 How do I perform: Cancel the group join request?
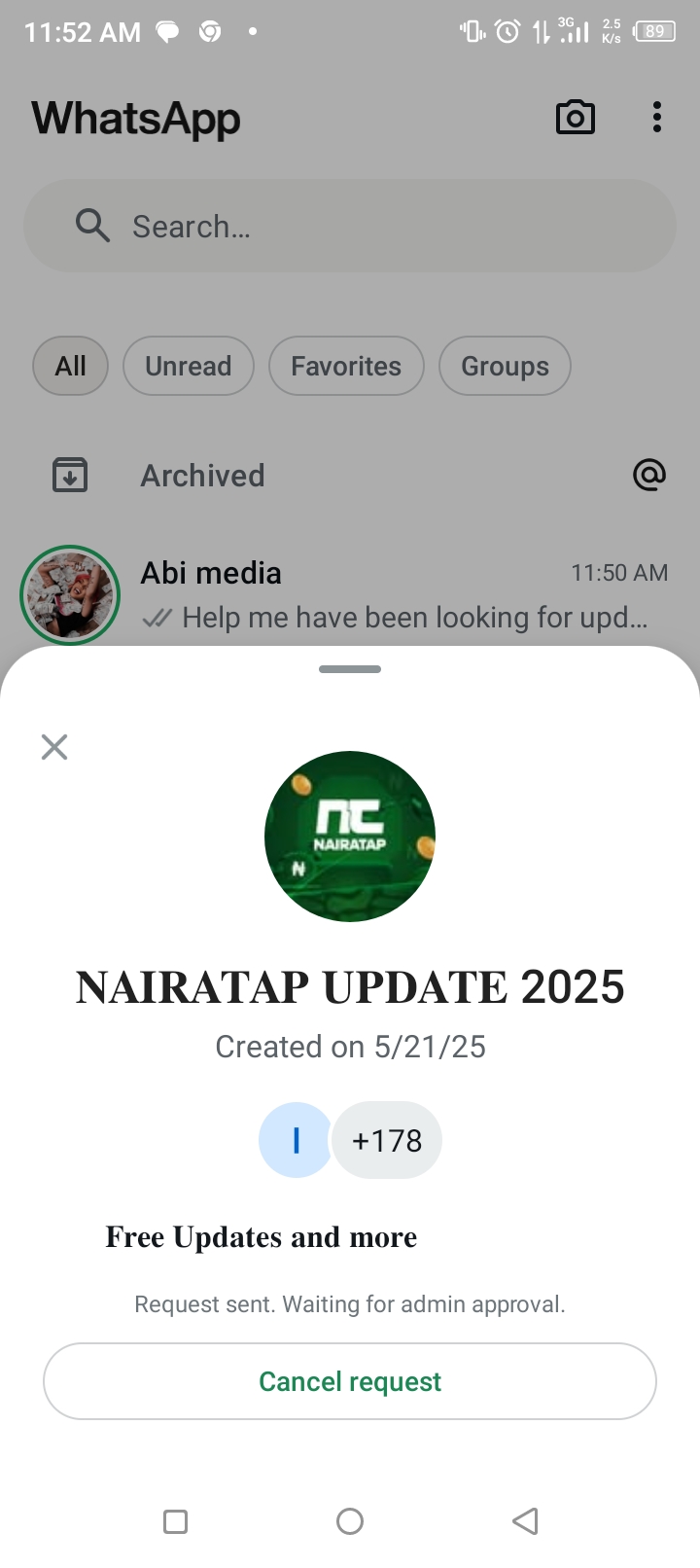click(x=350, y=1381)
